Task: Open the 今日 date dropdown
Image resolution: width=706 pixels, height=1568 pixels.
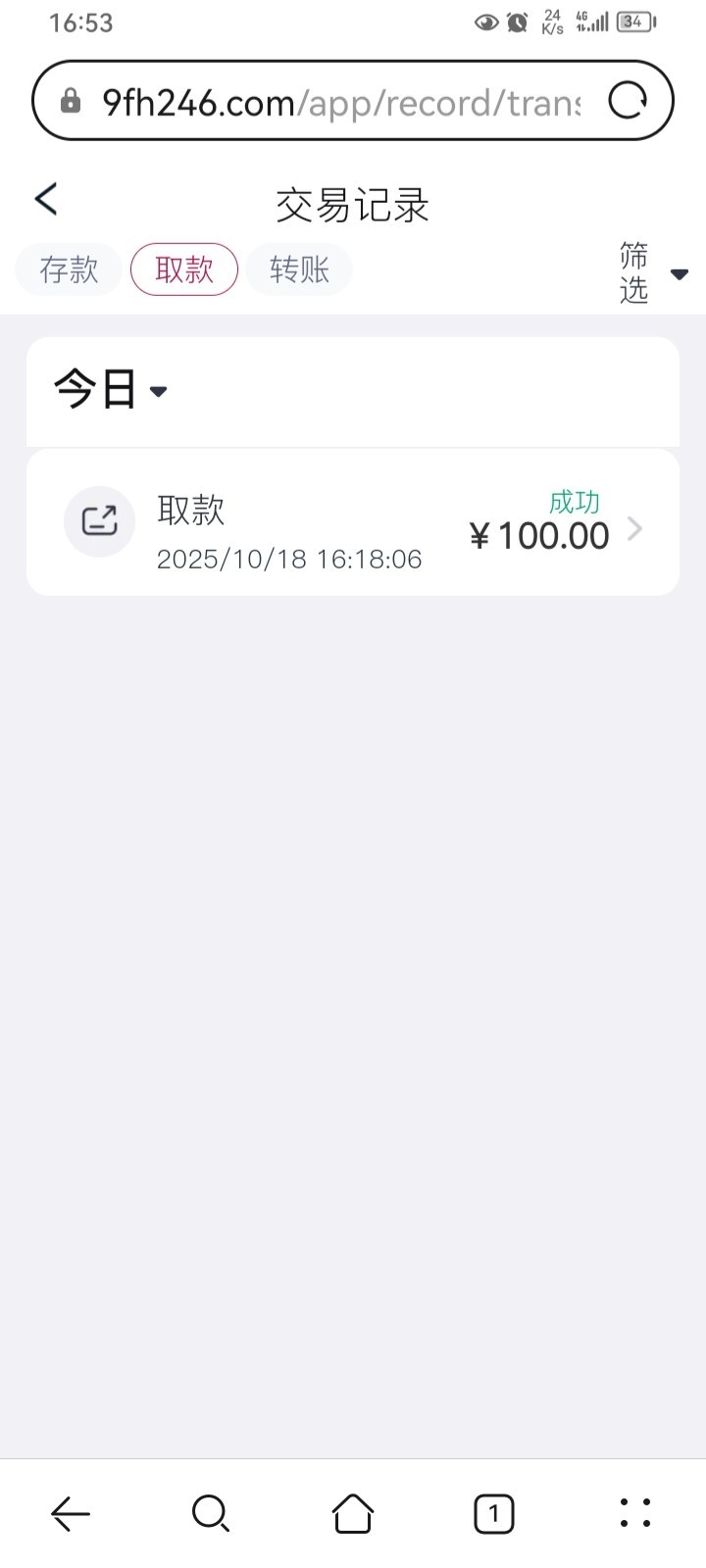Action: click(111, 390)
